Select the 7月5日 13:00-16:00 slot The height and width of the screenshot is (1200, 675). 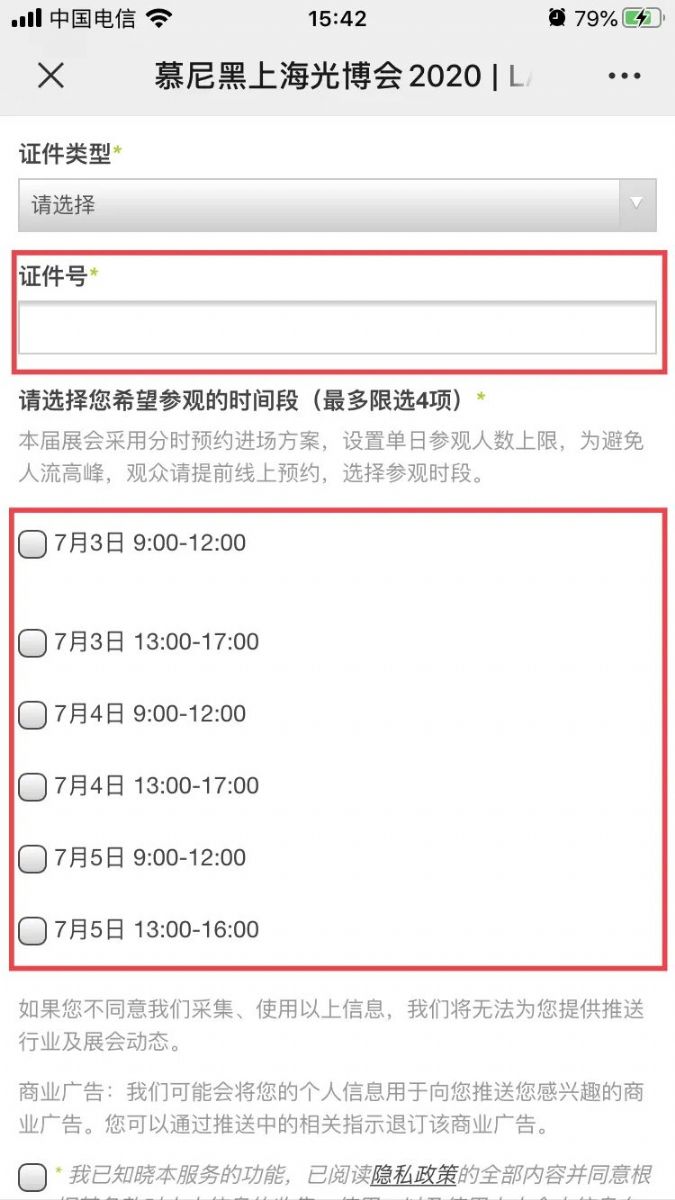[33, 931]
